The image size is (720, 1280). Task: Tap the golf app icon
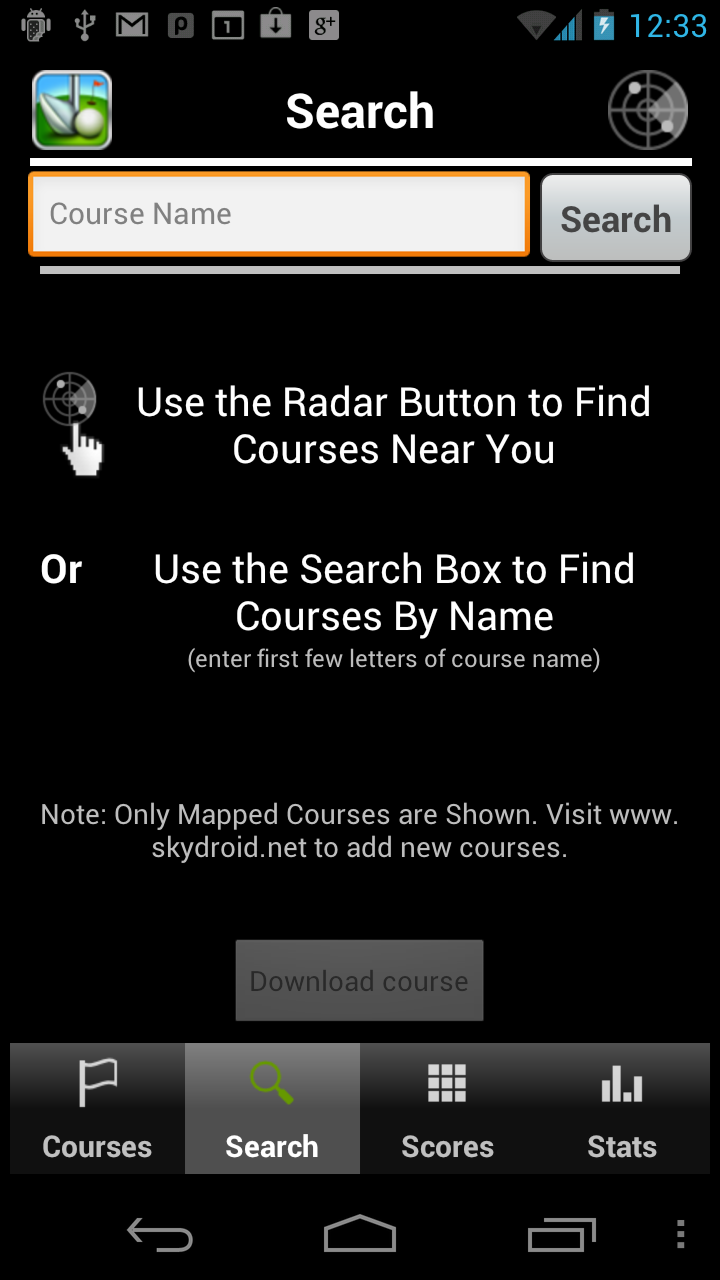click(x=72, y=110)
